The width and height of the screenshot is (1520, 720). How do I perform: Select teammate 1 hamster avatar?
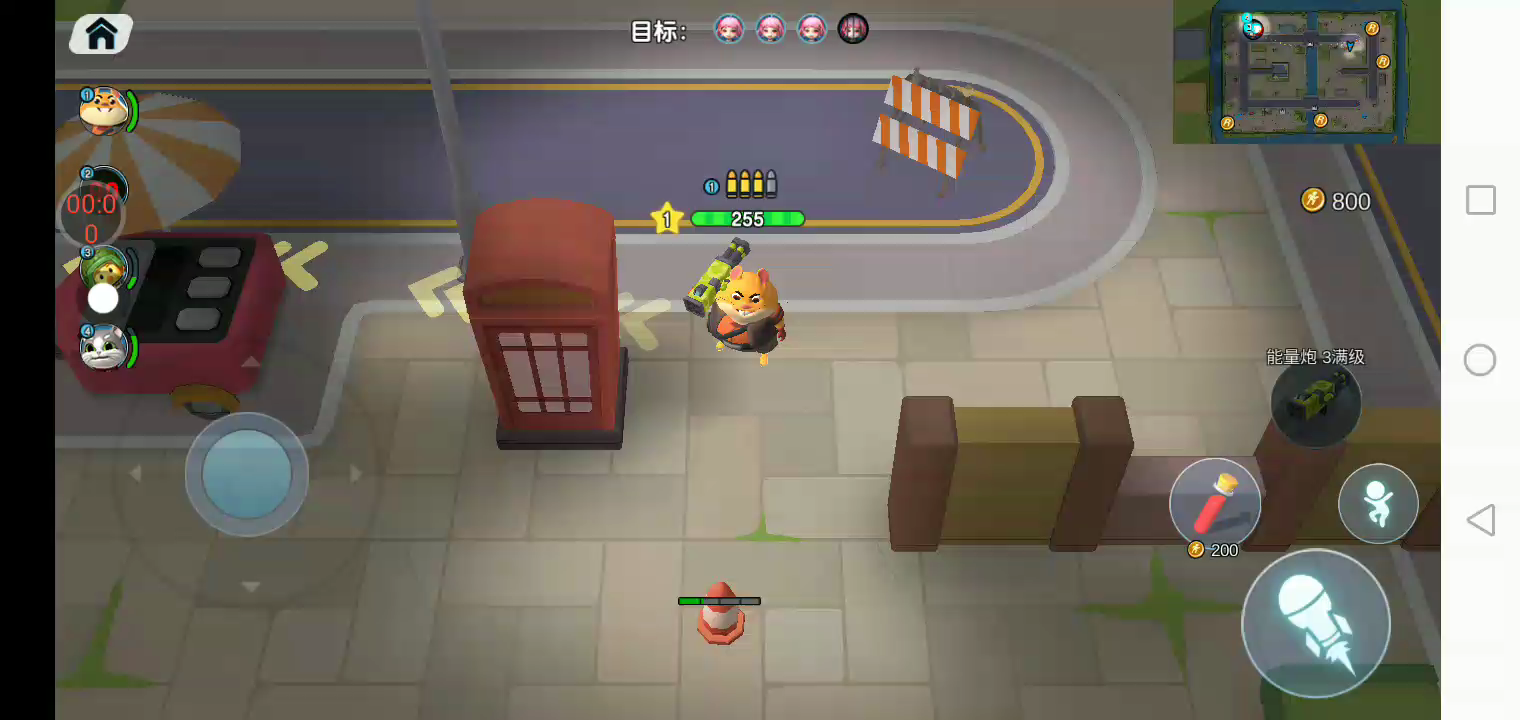pyautogui.click(x=104, y=111)
